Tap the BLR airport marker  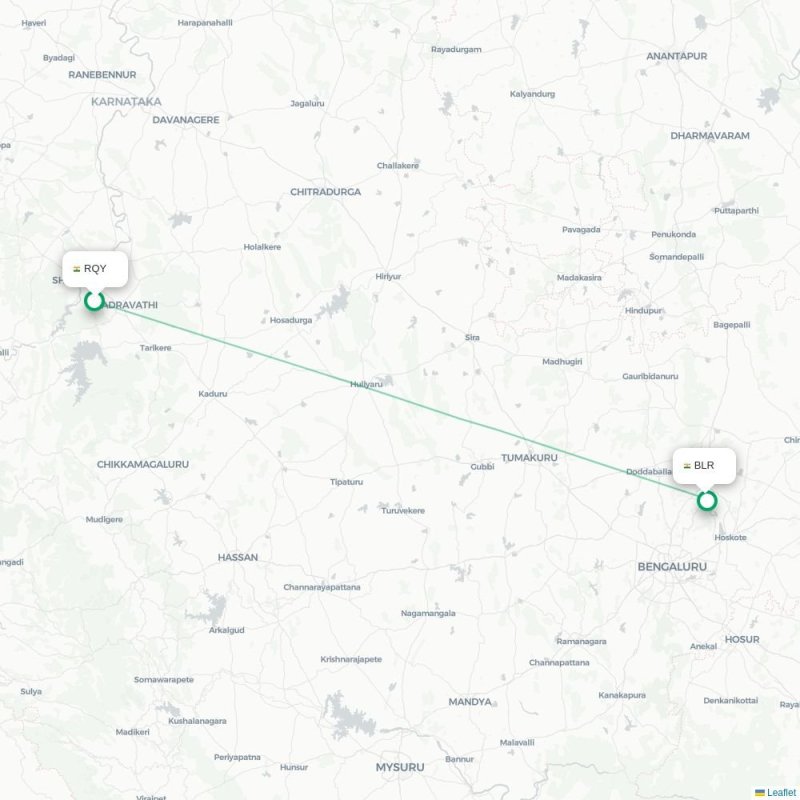click(x=707, y=500)
